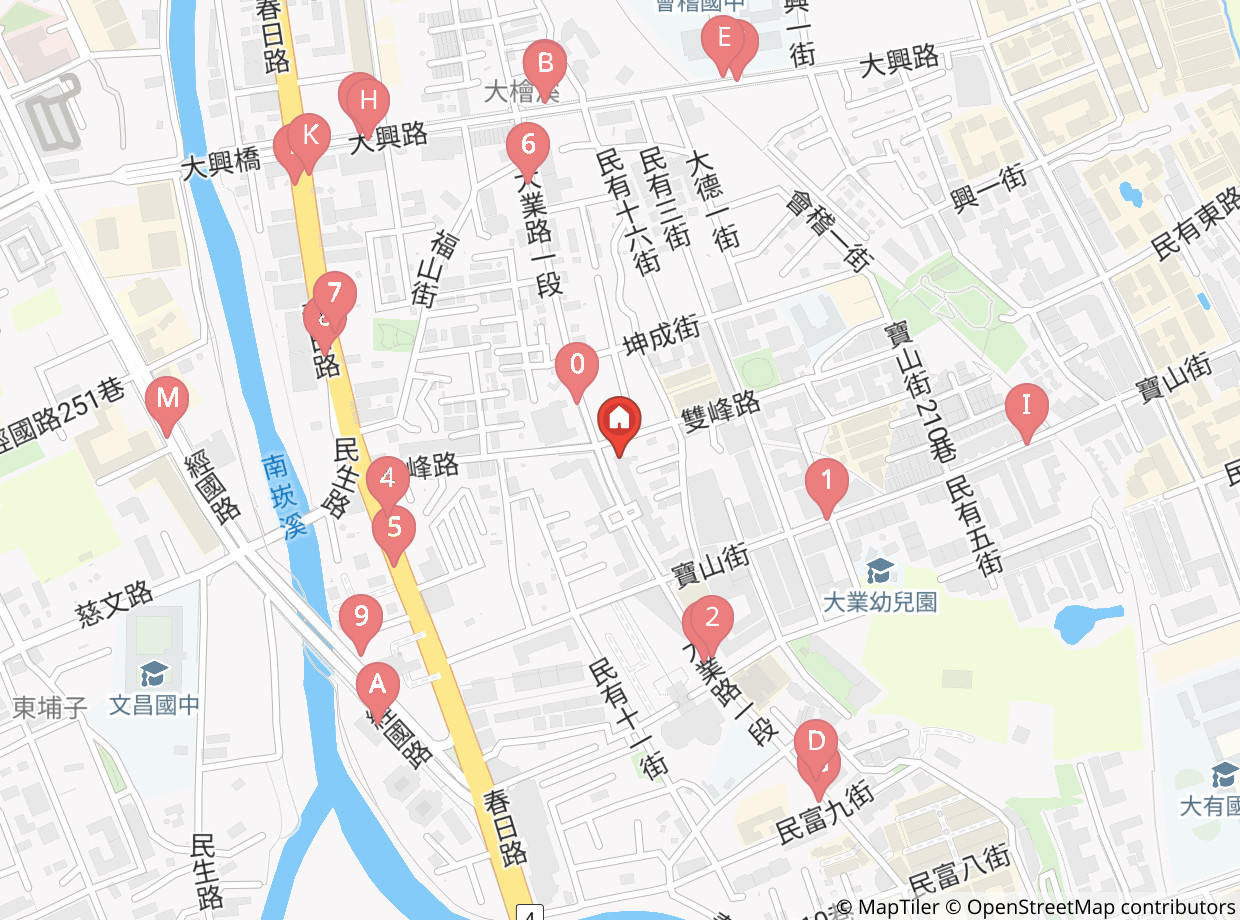This screenshot has height=920, width=1240.
Task: Tap the marker labeled M
Action: pyautogui.click(x=167, y=405)
